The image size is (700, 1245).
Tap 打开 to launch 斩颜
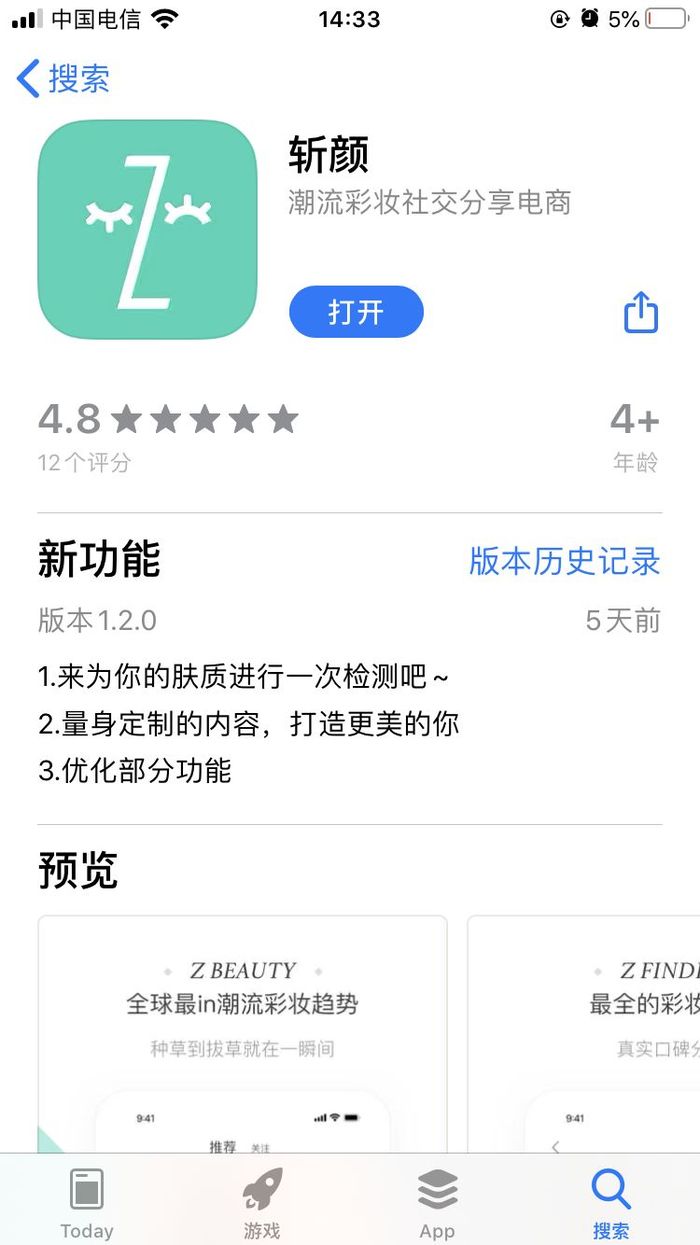tap(356, 312)
